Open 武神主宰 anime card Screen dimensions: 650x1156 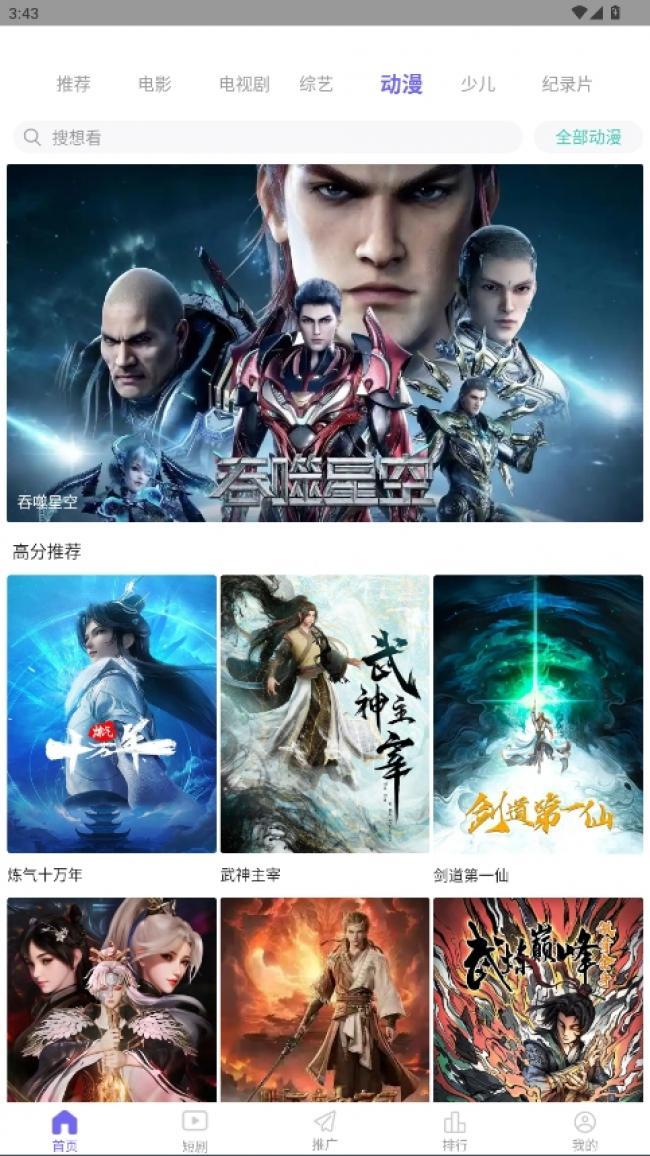(325, 714)
